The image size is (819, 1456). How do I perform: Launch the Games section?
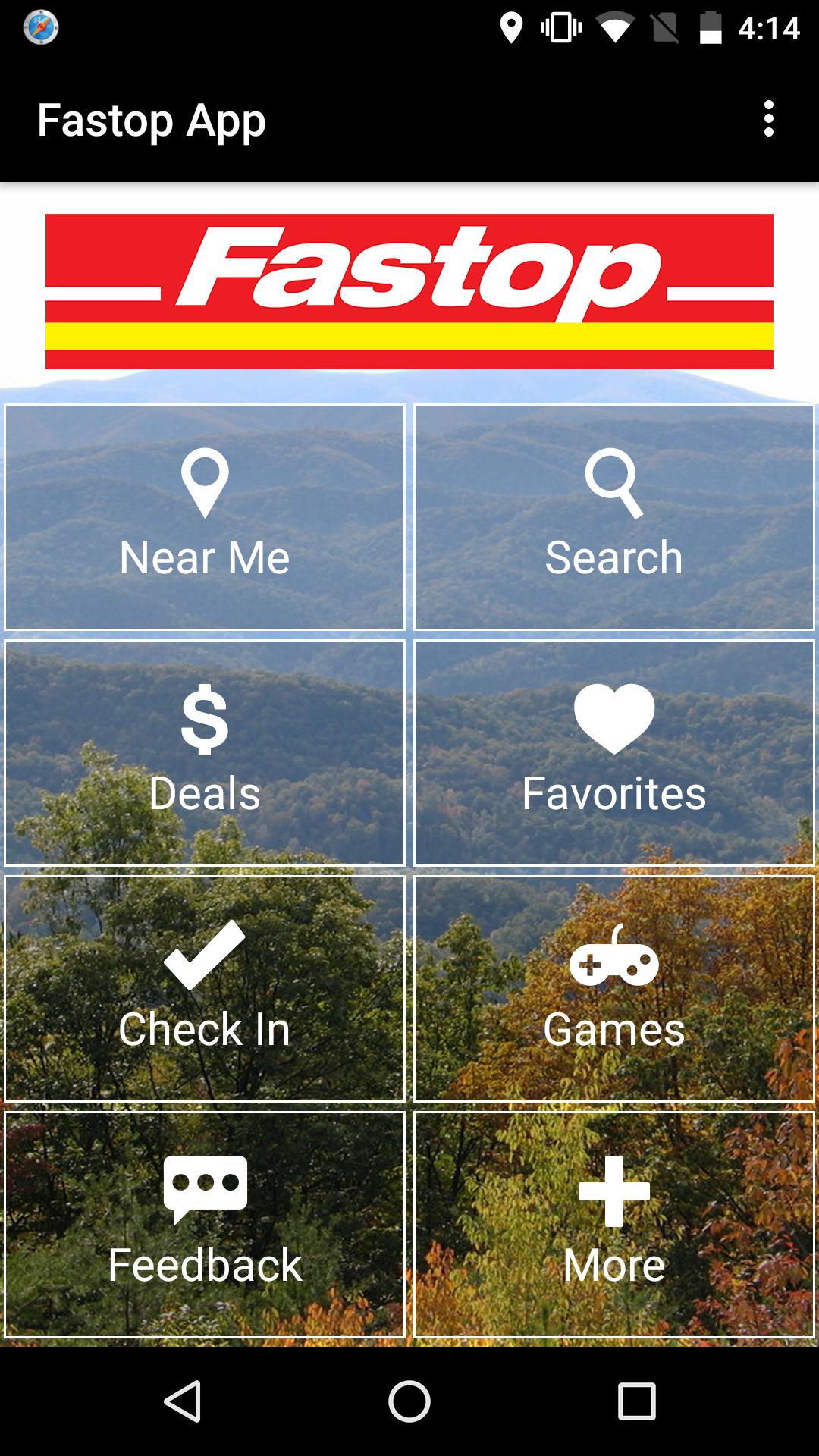click(x=614, y=989)
